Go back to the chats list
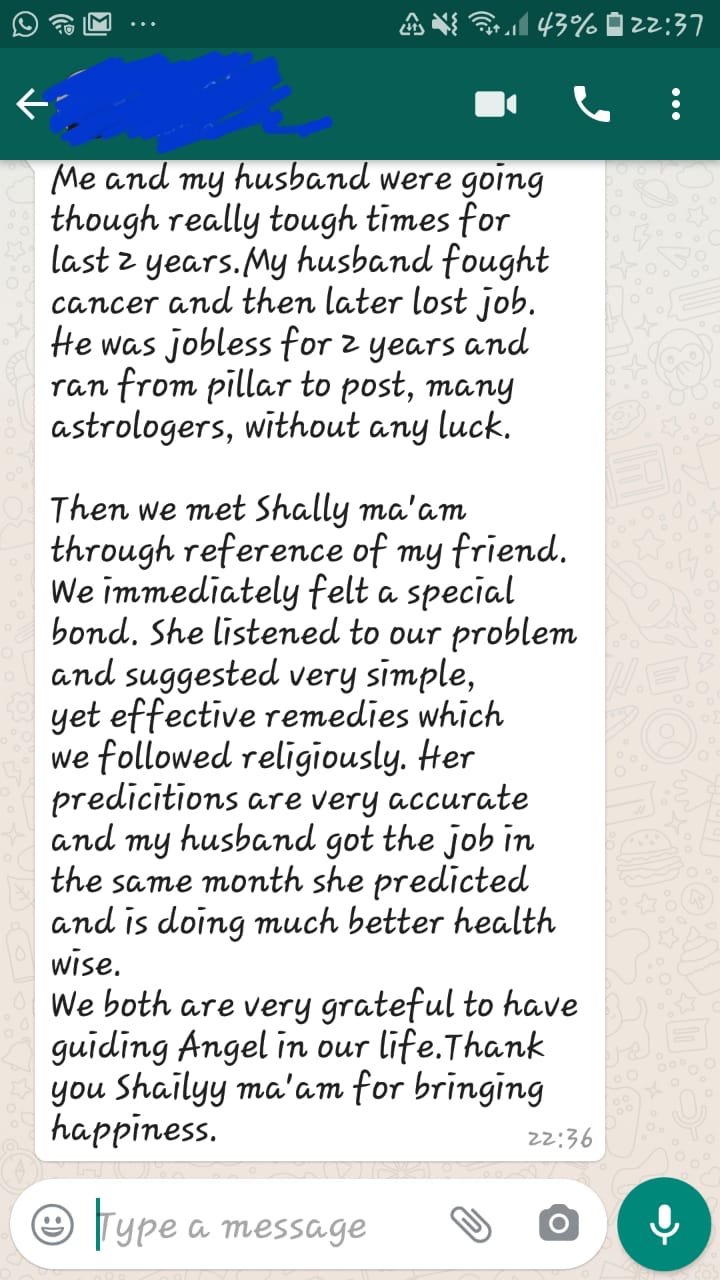This screenshot has height=1280, width=720. [31, 105]
